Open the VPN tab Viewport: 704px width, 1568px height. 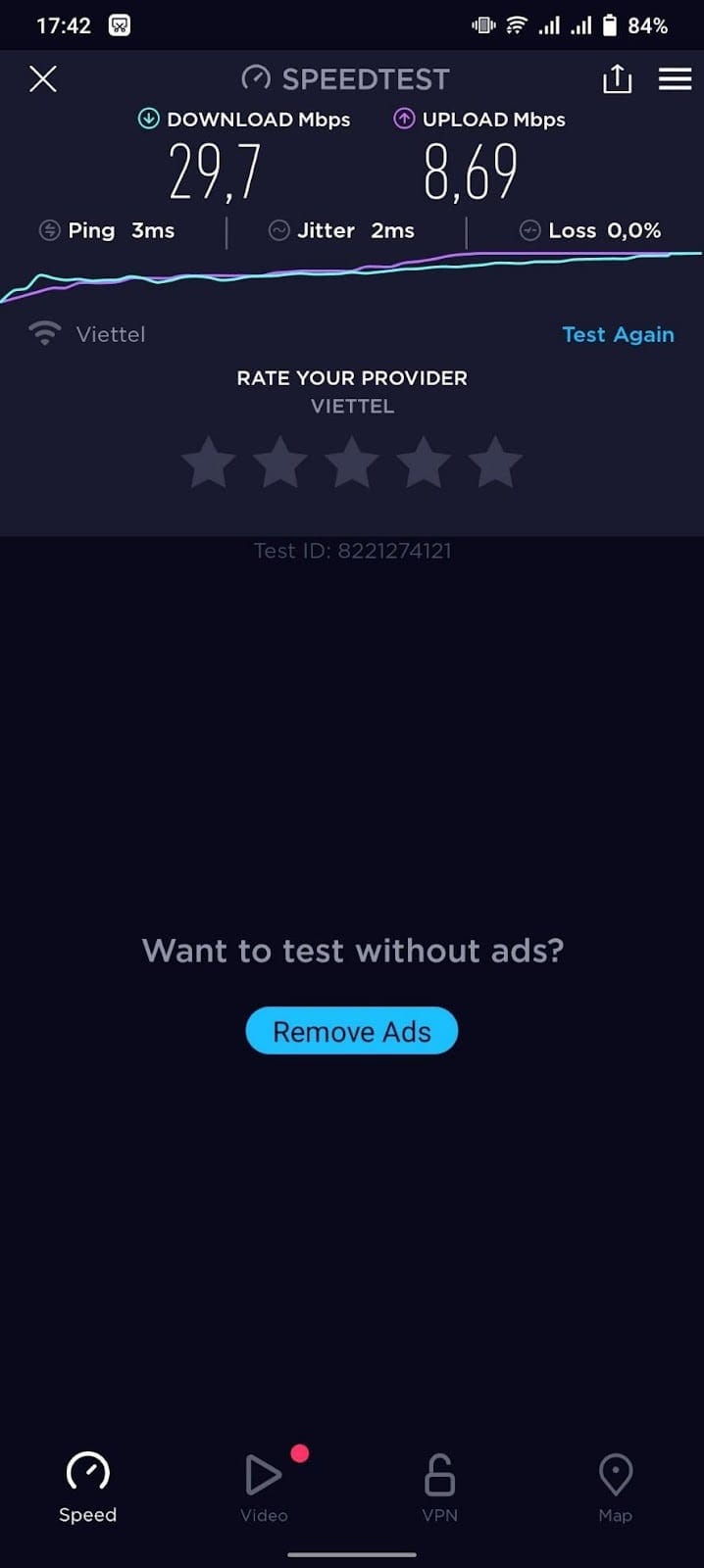(439, 1487)
